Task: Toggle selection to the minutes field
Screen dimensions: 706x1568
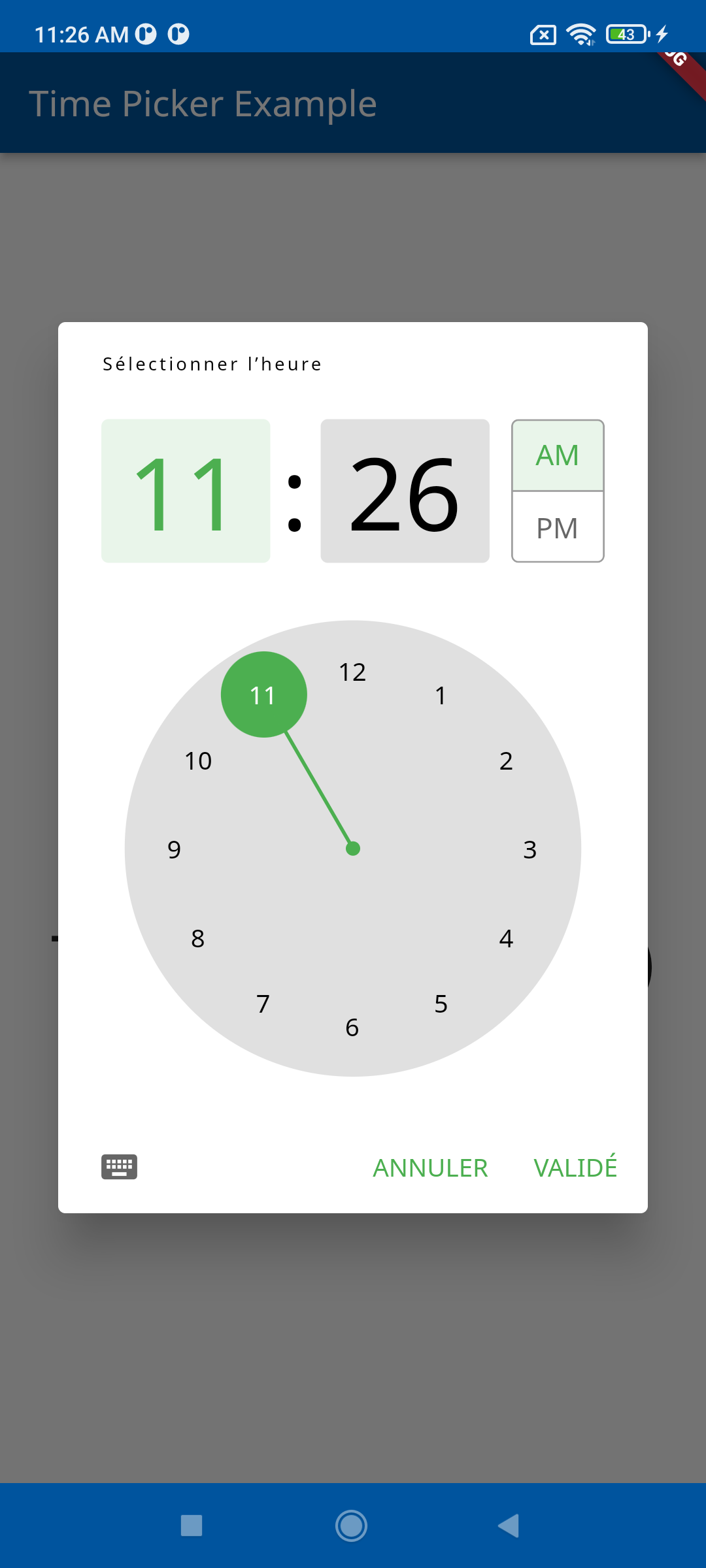Action: (405, 491)
